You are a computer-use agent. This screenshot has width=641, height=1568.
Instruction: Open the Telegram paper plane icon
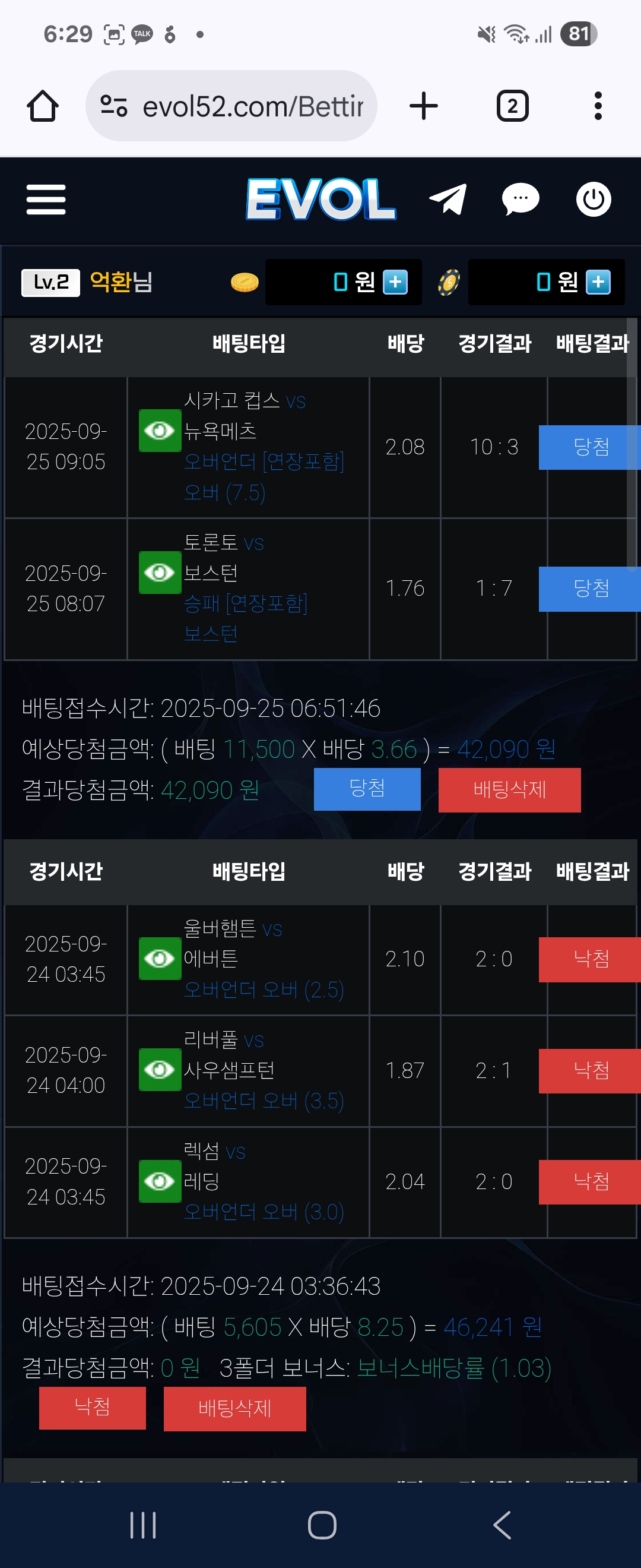[x=448, y=199]
